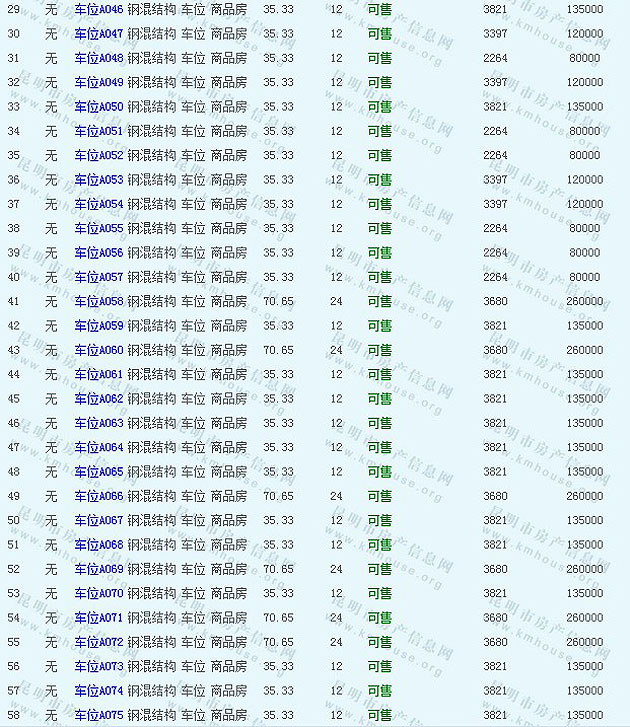Viewport: 630px width, 727px height.
Task: View the 车位A055 entry
Action: point(99,228)
